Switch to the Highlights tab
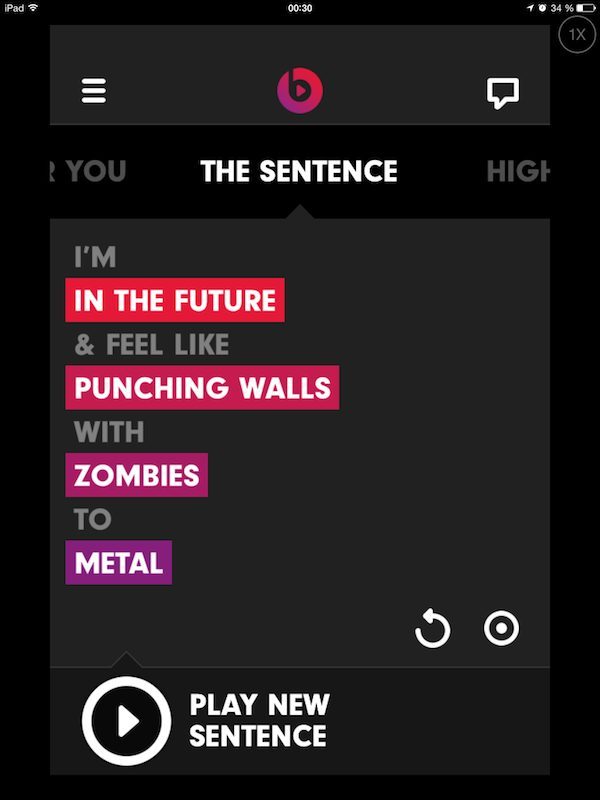600x800 pixels. coord(518,171)
